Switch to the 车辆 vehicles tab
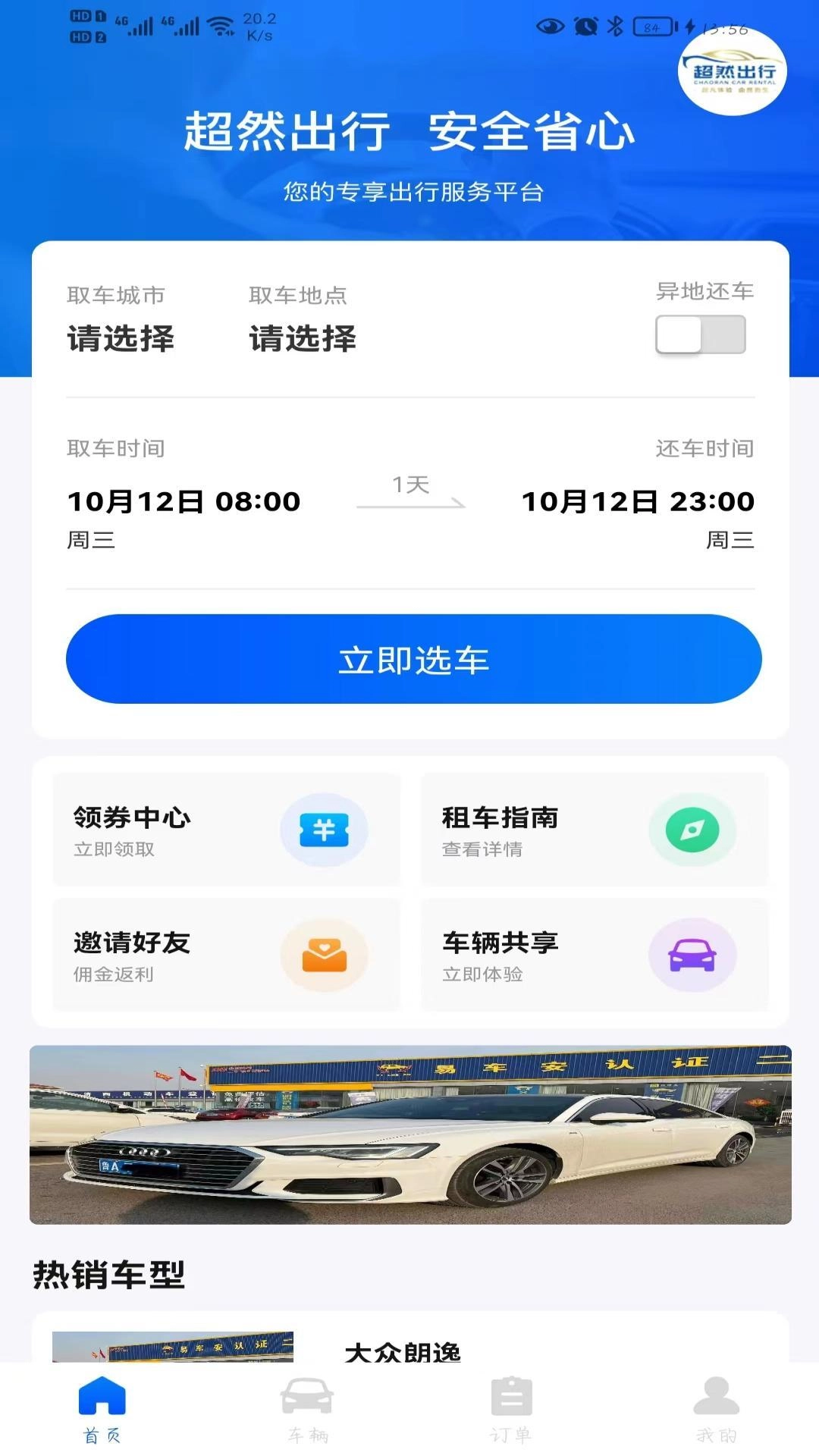The height and width of the screenshot is (1456, 819). [x=307, y=1409]
